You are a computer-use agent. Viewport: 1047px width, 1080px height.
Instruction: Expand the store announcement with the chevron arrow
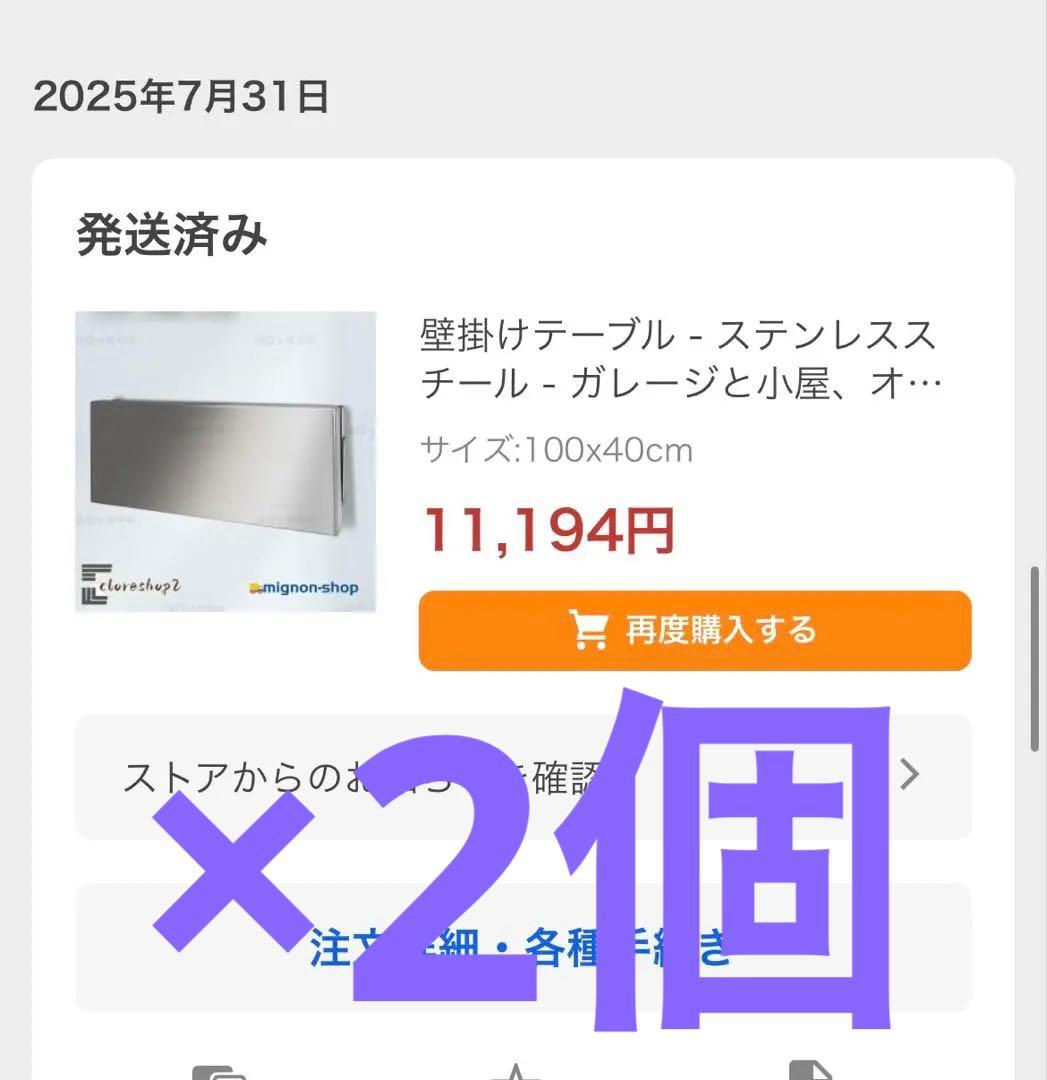(909, 774)
